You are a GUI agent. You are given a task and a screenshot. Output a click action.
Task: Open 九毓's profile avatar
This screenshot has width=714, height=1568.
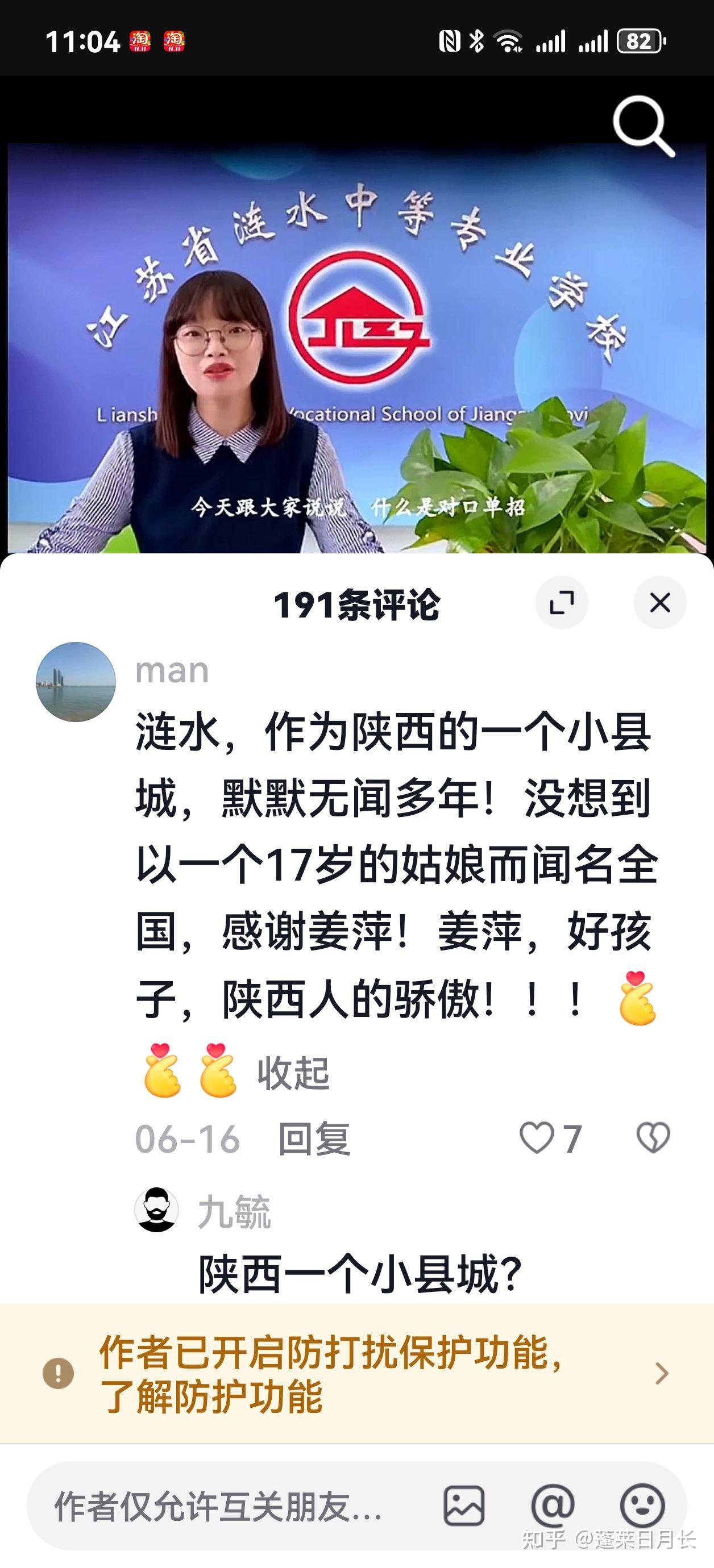(156, 1210)
